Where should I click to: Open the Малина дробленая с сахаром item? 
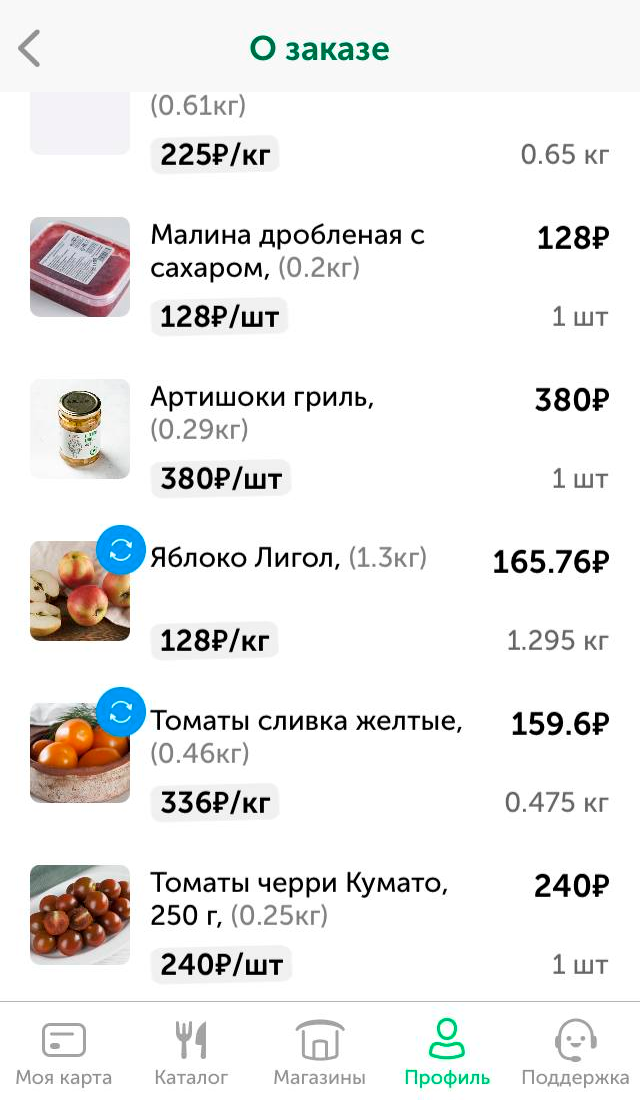(x=320, y=276)
